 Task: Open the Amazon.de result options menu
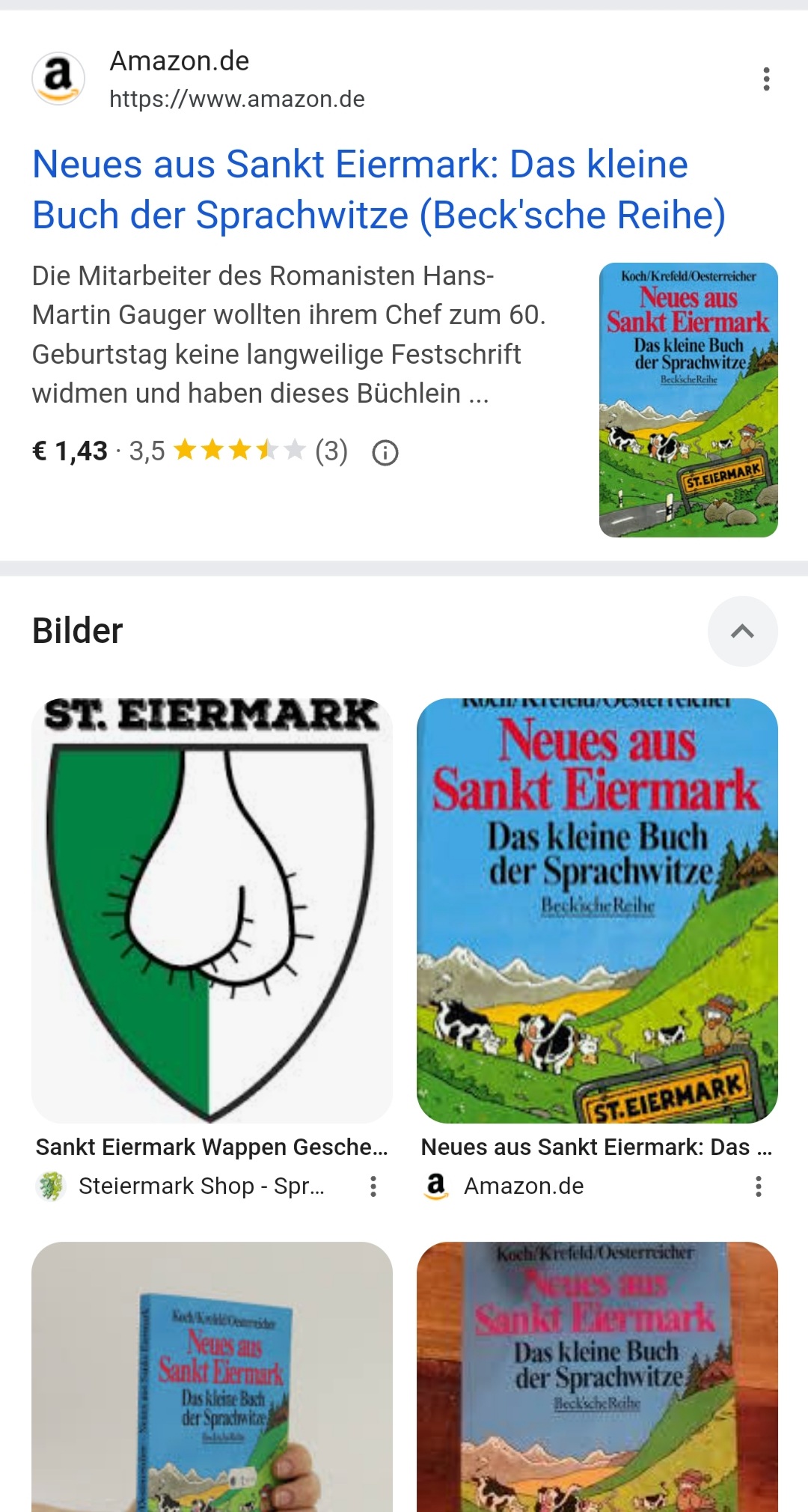[x=766, y=79]
